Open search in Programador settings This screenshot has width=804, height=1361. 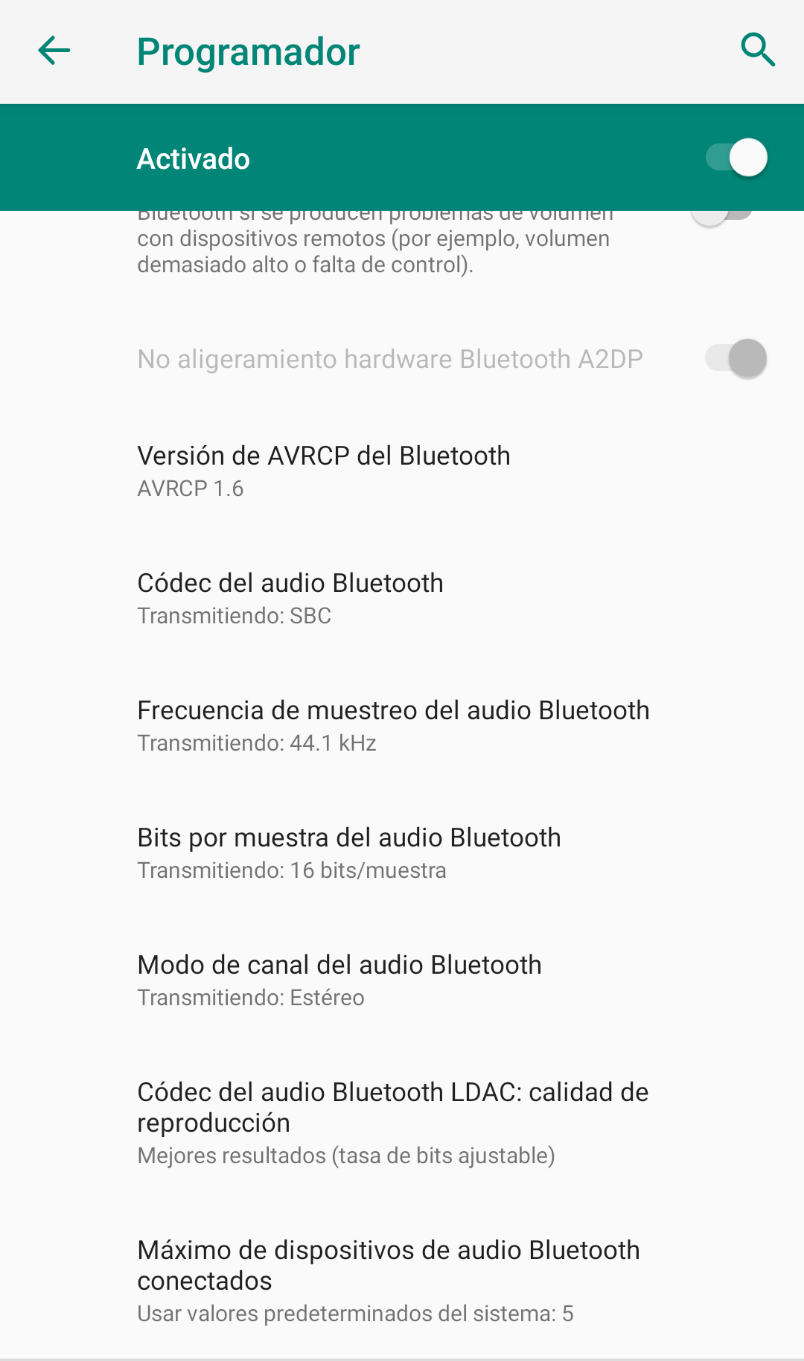click(757, 50)
